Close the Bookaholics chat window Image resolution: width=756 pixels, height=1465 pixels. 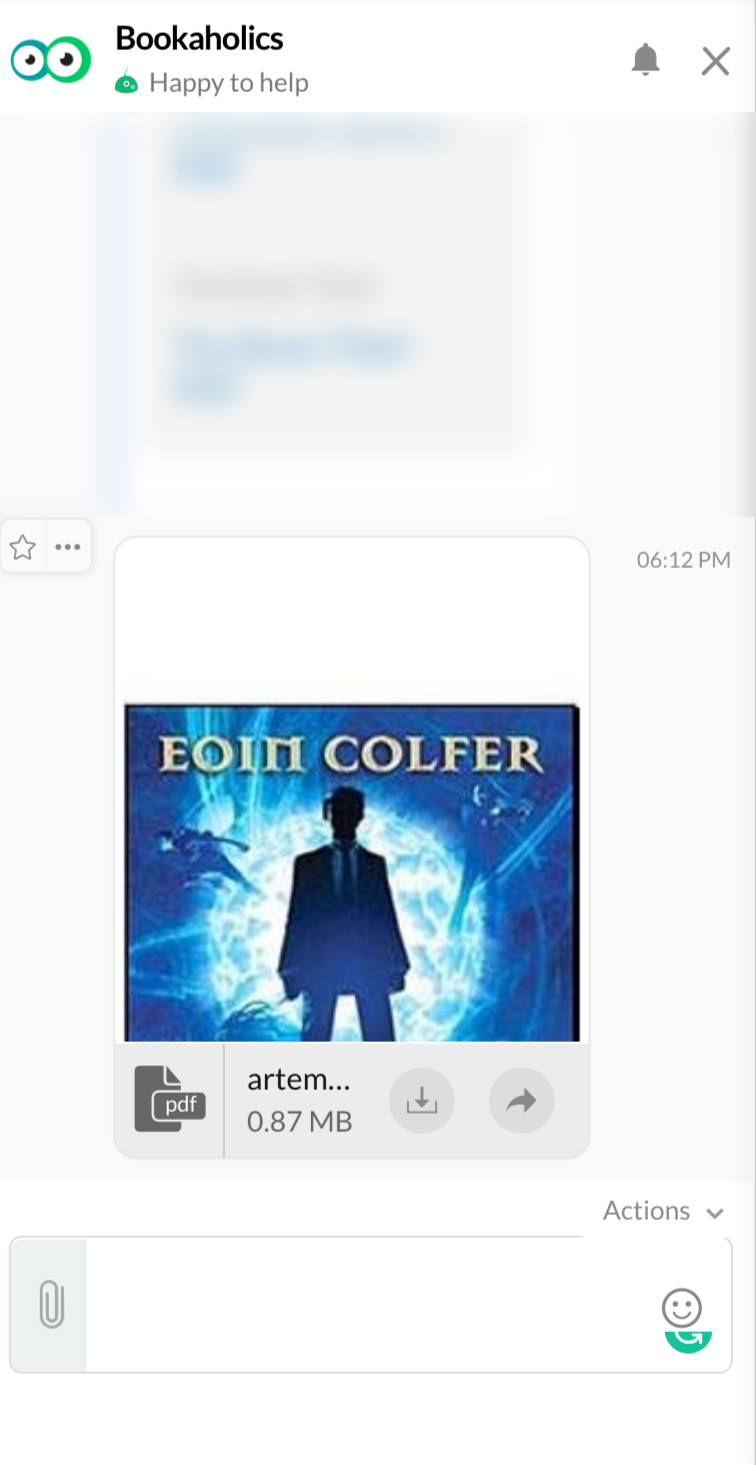[x=715, y=62]
